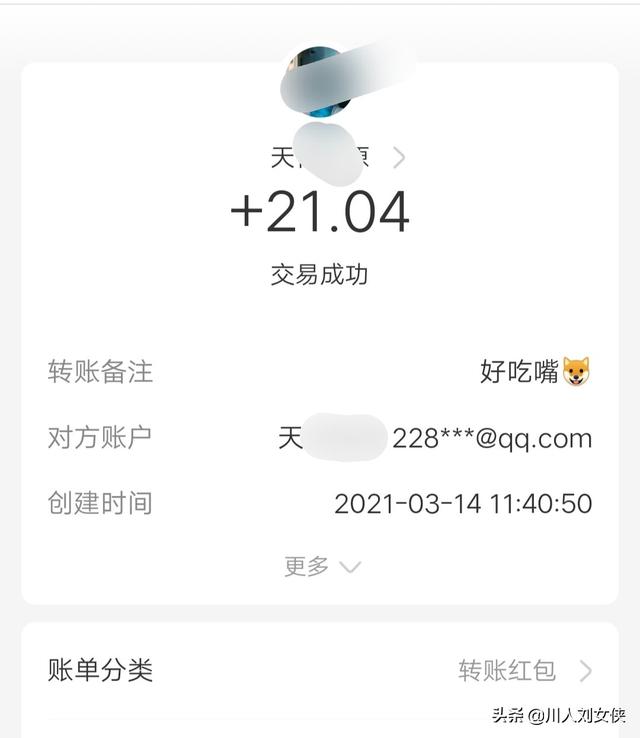Expand 更多 to show more transaction details
This screenshot has height=738, width=640.
[321, 566]
